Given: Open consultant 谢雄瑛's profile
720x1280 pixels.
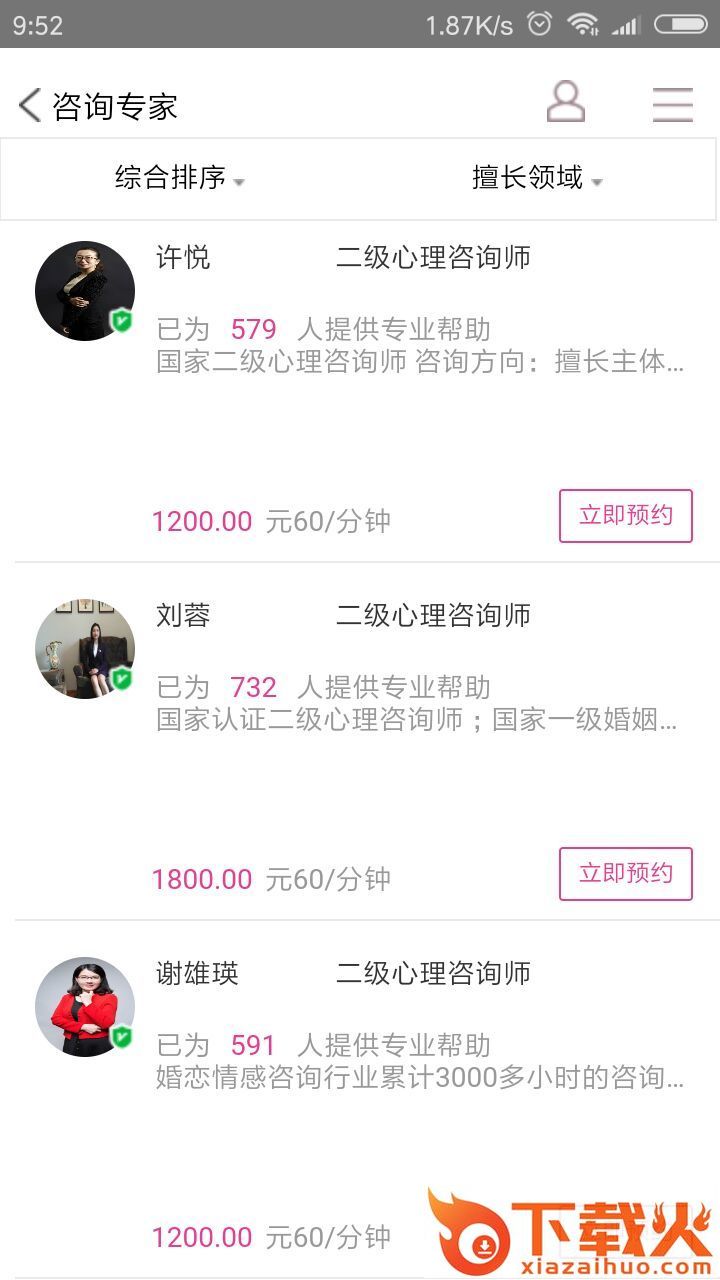Looking at the screenshot, I should [x=85, y=1007].
